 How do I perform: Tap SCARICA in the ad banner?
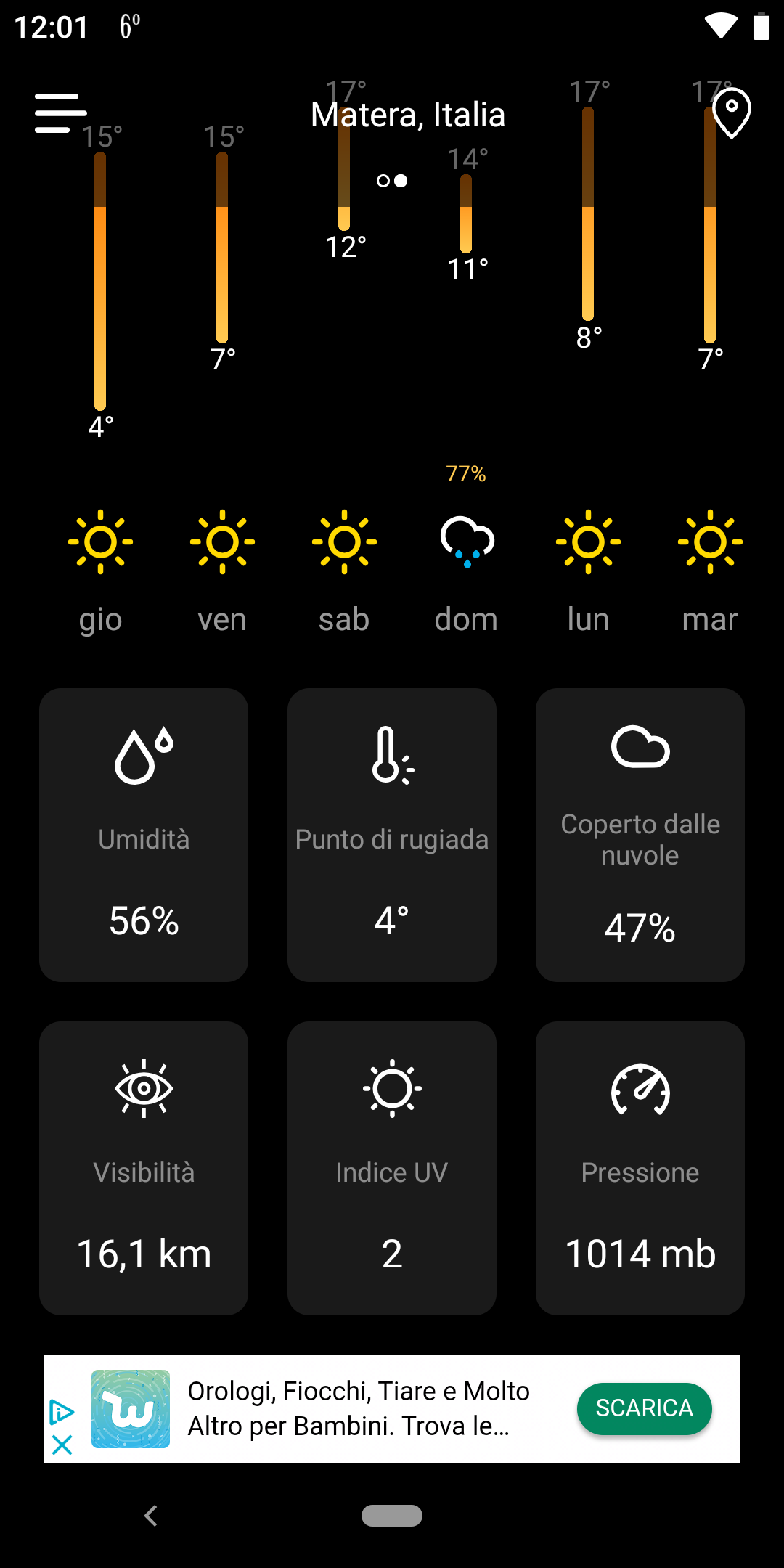pos(645,1408)
